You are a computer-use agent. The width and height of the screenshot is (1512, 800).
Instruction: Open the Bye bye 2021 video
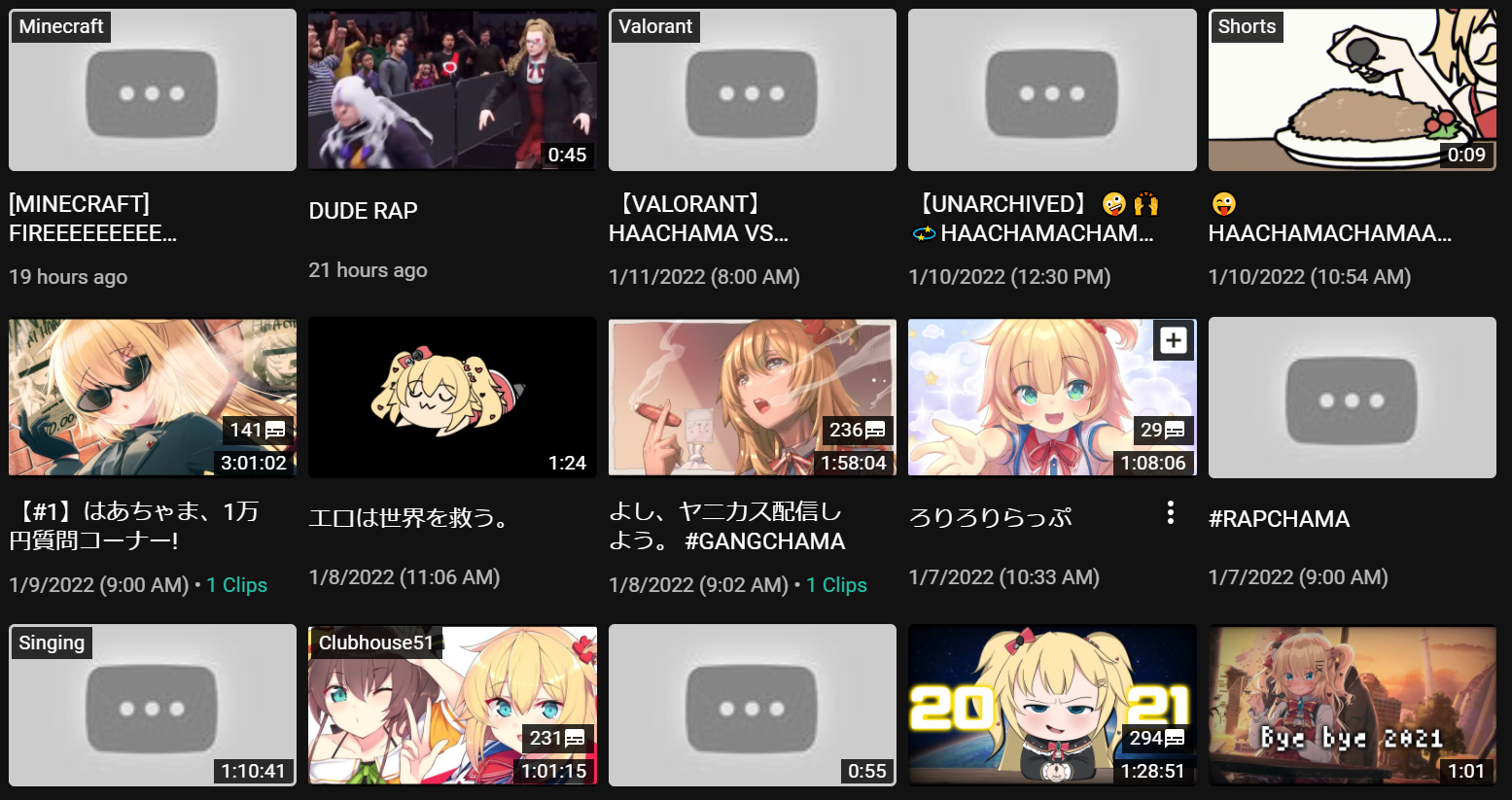(x=1352, y=706)
